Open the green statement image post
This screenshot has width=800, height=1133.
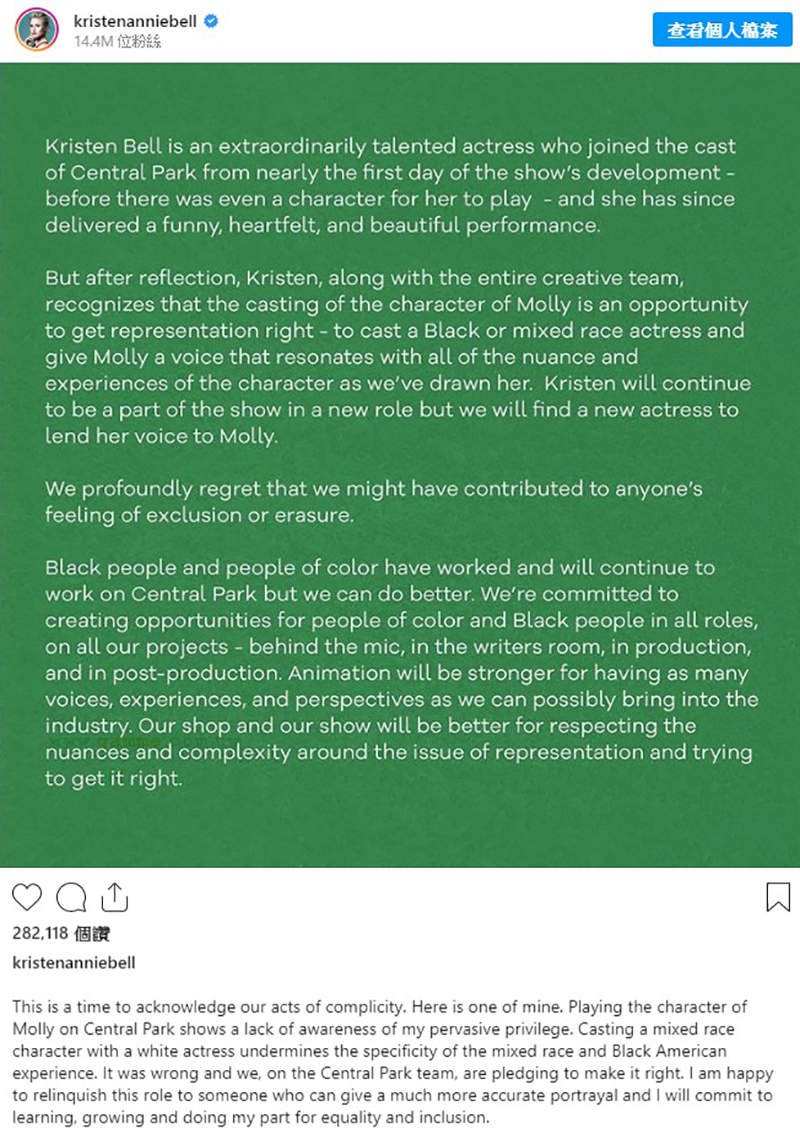[400, 465]
